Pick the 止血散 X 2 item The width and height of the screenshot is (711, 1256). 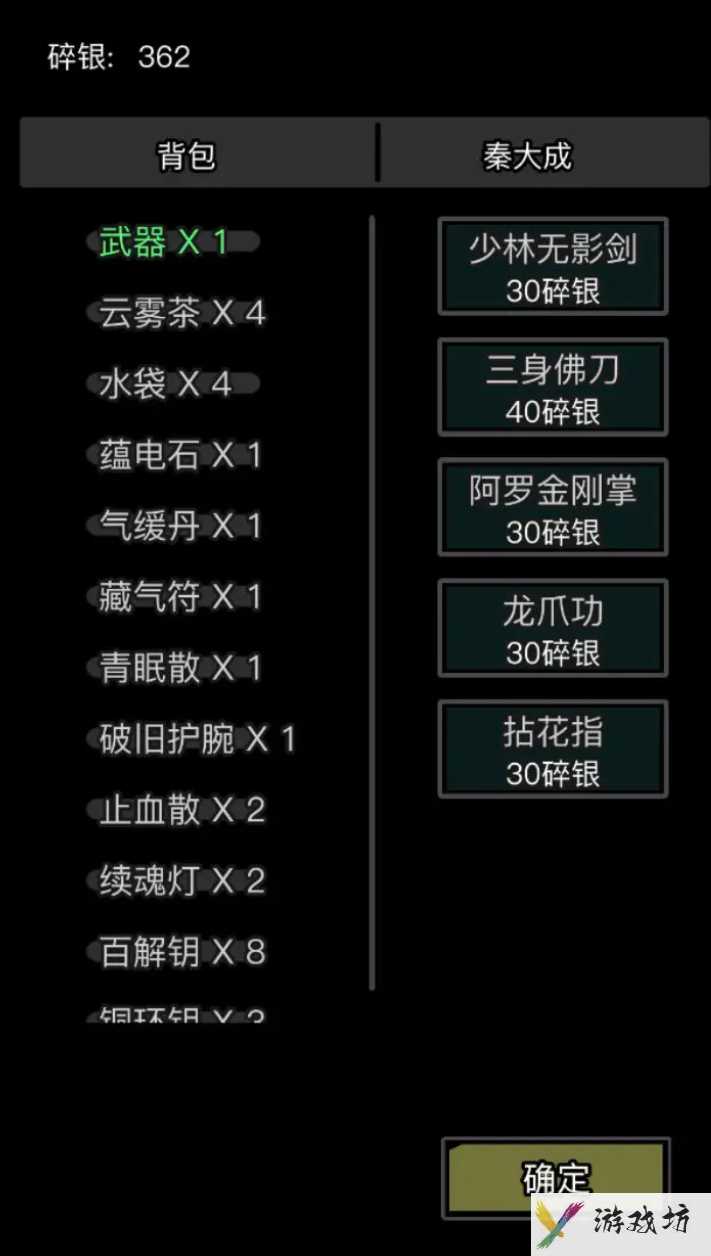(x=182, y=810)
